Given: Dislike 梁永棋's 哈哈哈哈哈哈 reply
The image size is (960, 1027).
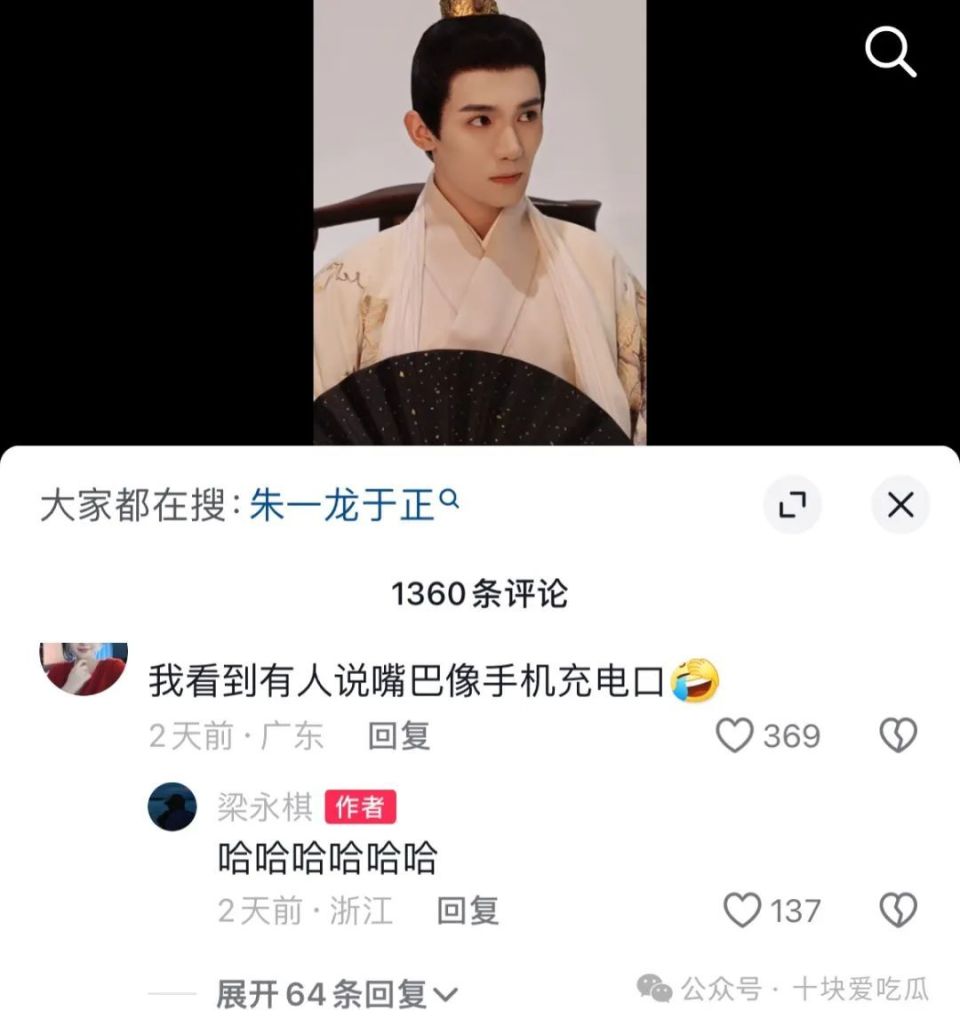Looking at the screenshot, I should [x=897, y=910].
